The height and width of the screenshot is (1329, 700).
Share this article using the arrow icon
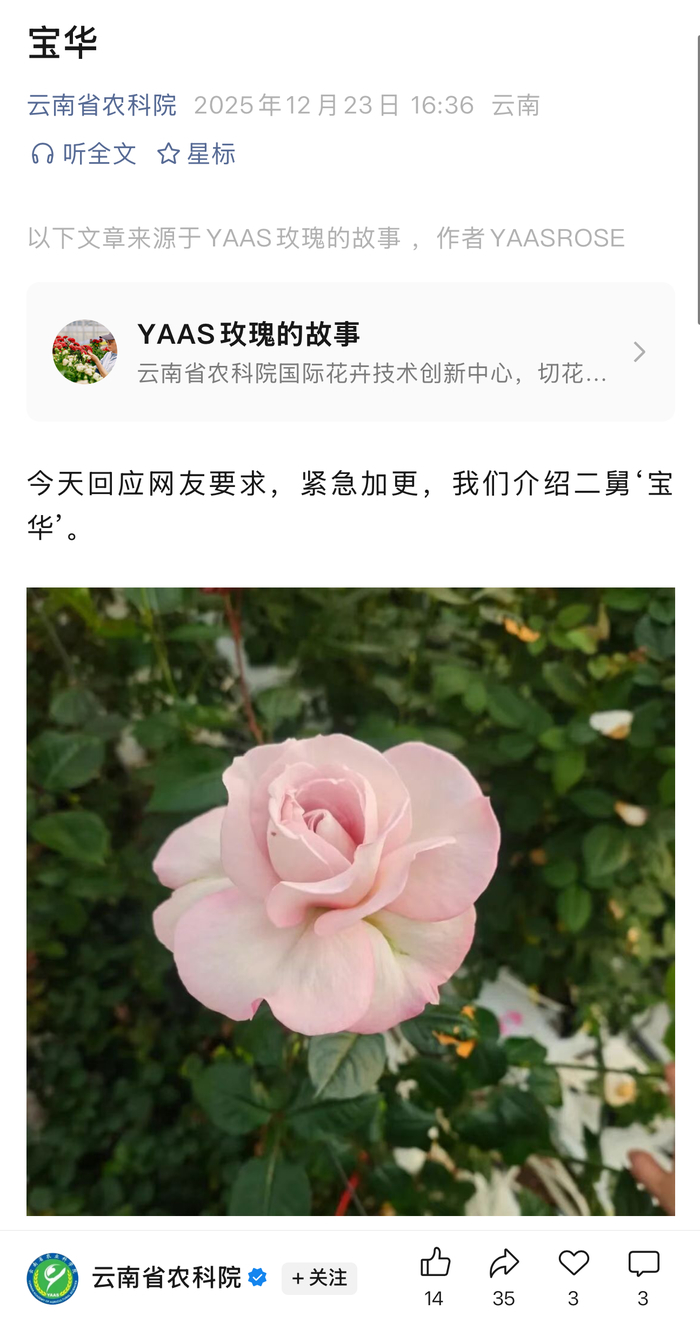click(504, 1265)
